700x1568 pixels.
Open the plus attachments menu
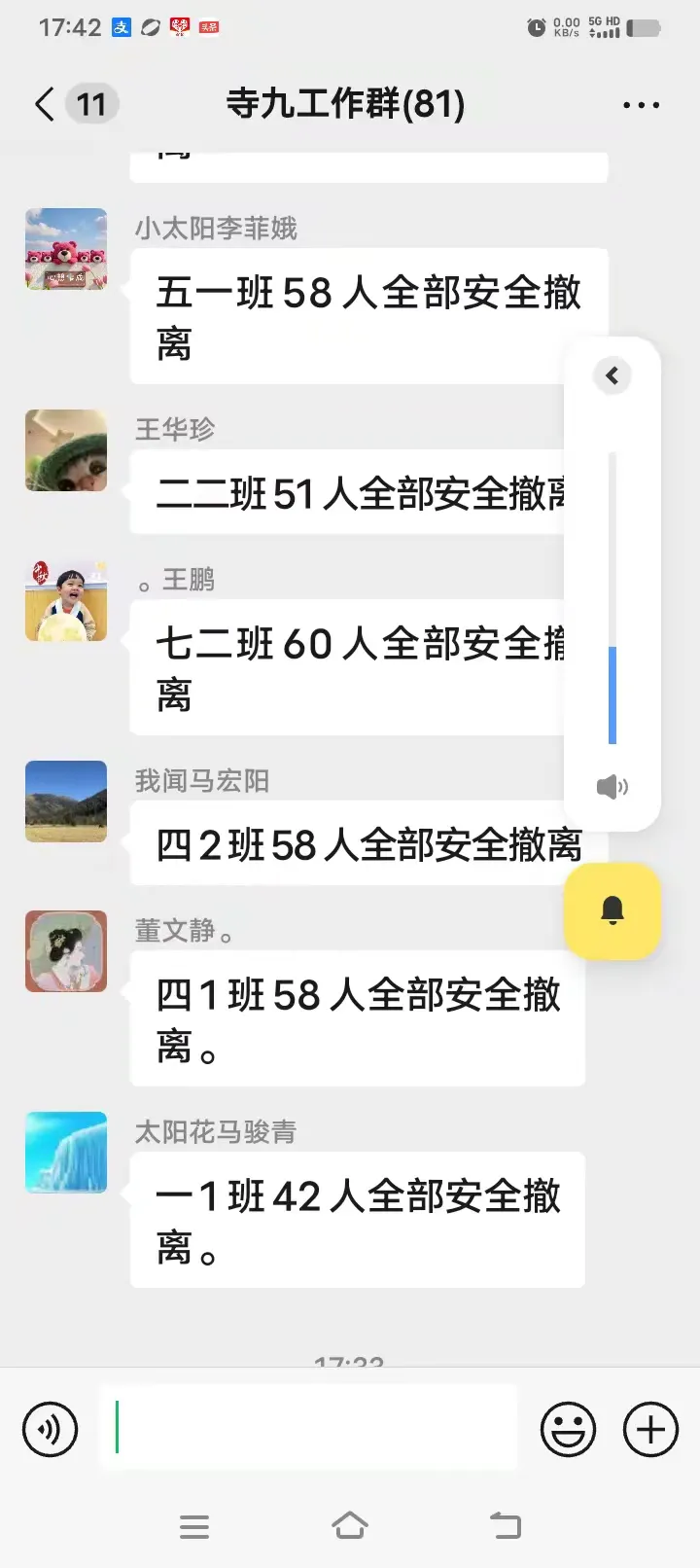[x=650, y=1429]
